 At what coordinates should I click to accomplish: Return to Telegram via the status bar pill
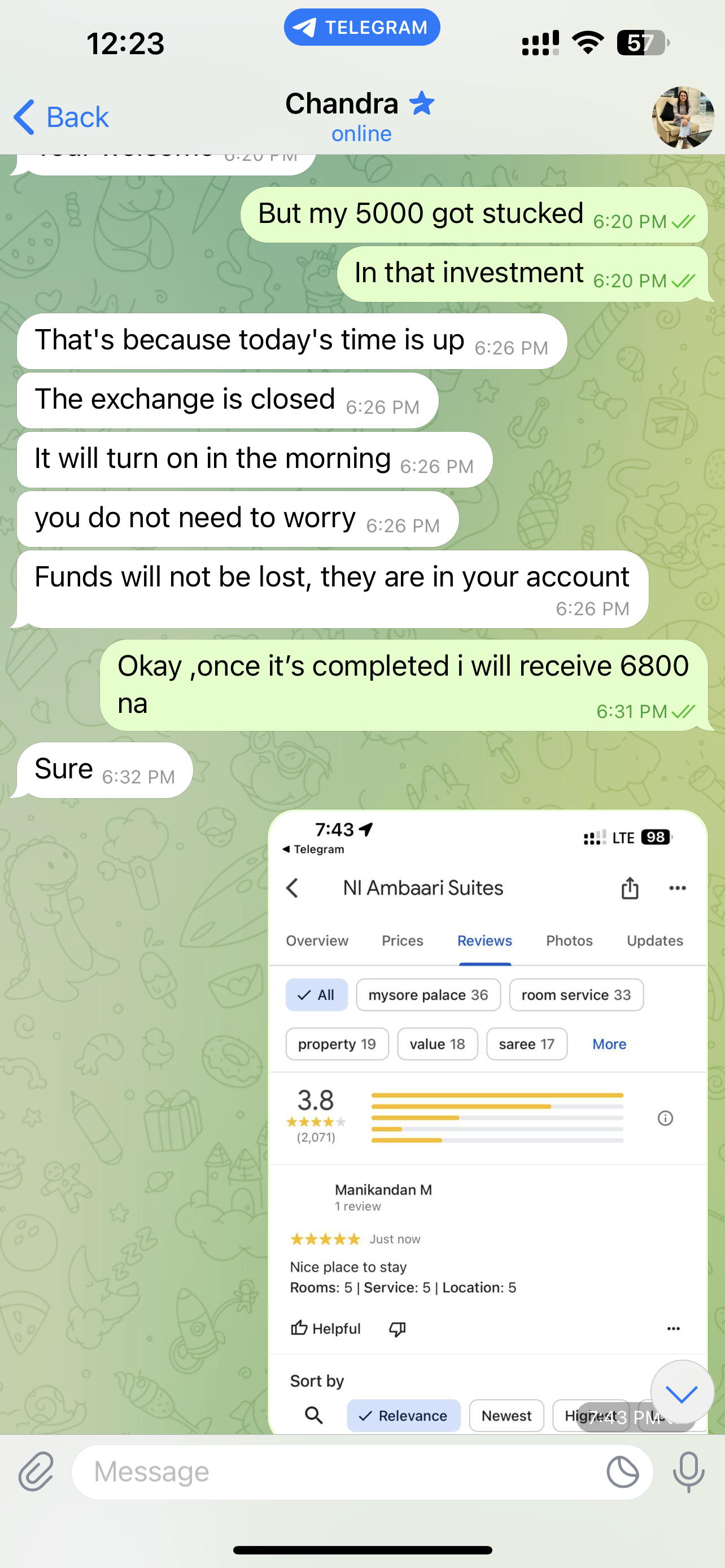(x=361, y=28)
